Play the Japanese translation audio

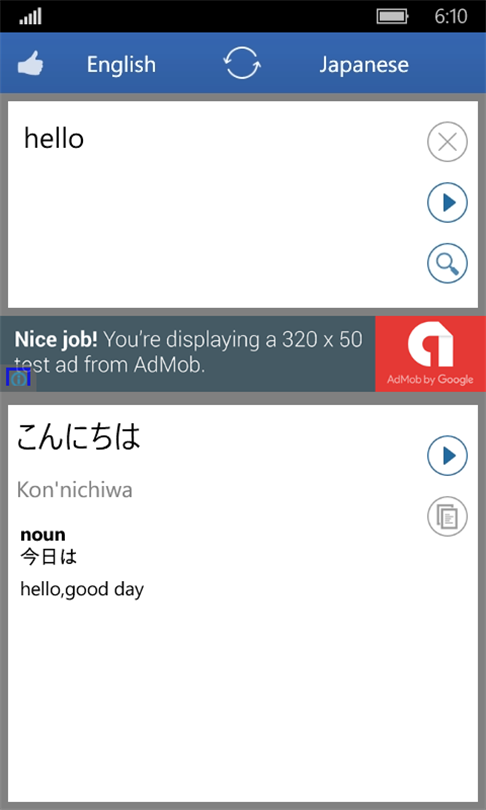pyautogui.click(x=447, y=455)
